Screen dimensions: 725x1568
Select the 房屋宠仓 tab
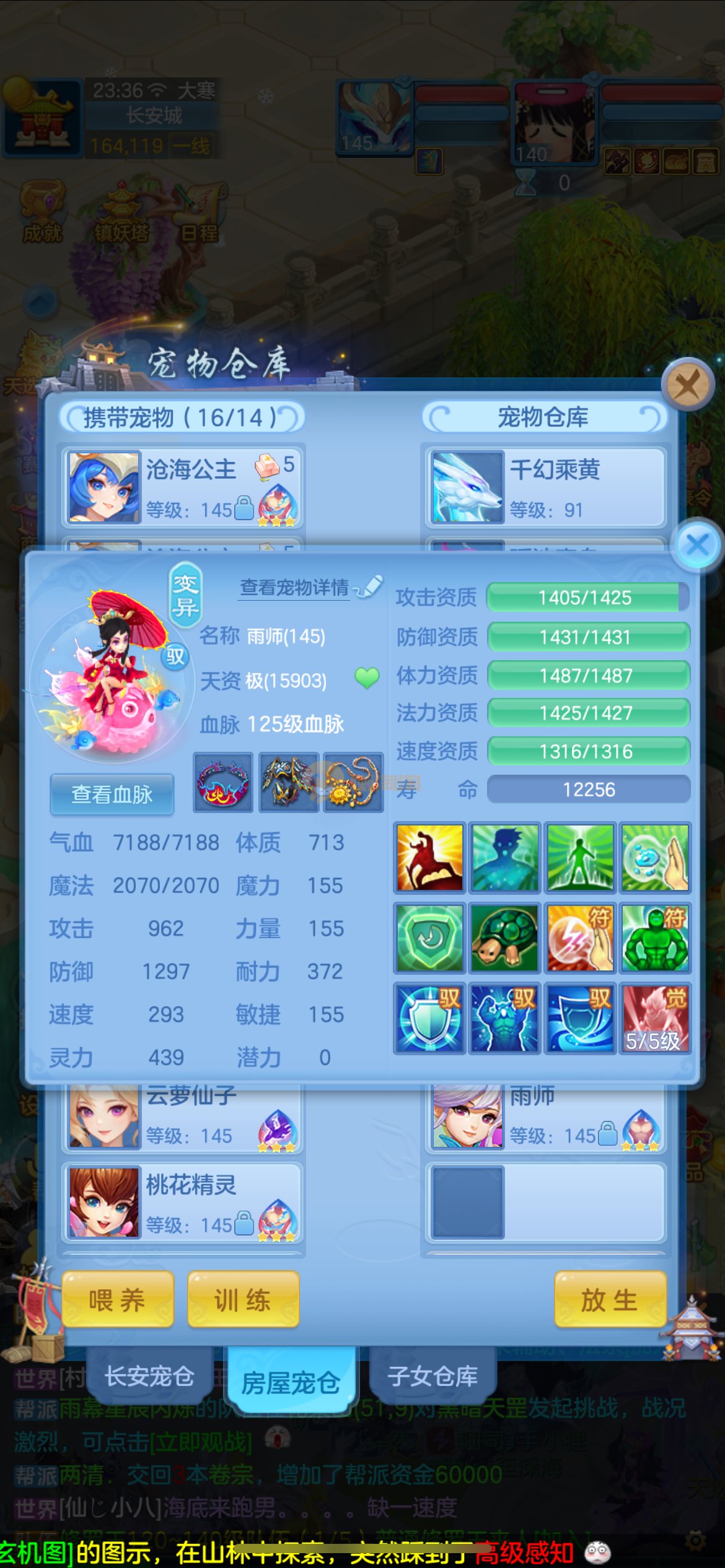pos(291,1382)
